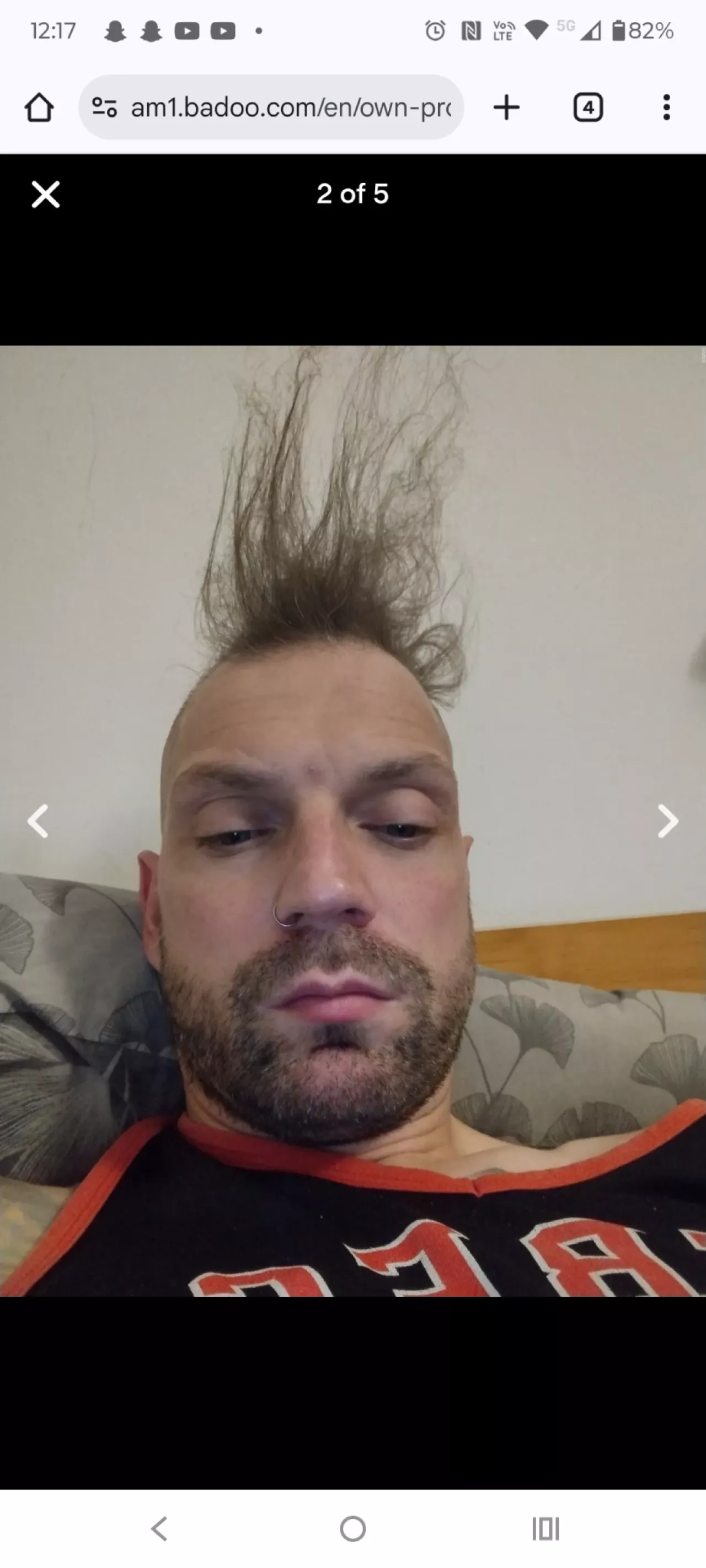Screen dimensions: 706x1568
Task: View site information icon in address bar
Action: tap(104, 108)
